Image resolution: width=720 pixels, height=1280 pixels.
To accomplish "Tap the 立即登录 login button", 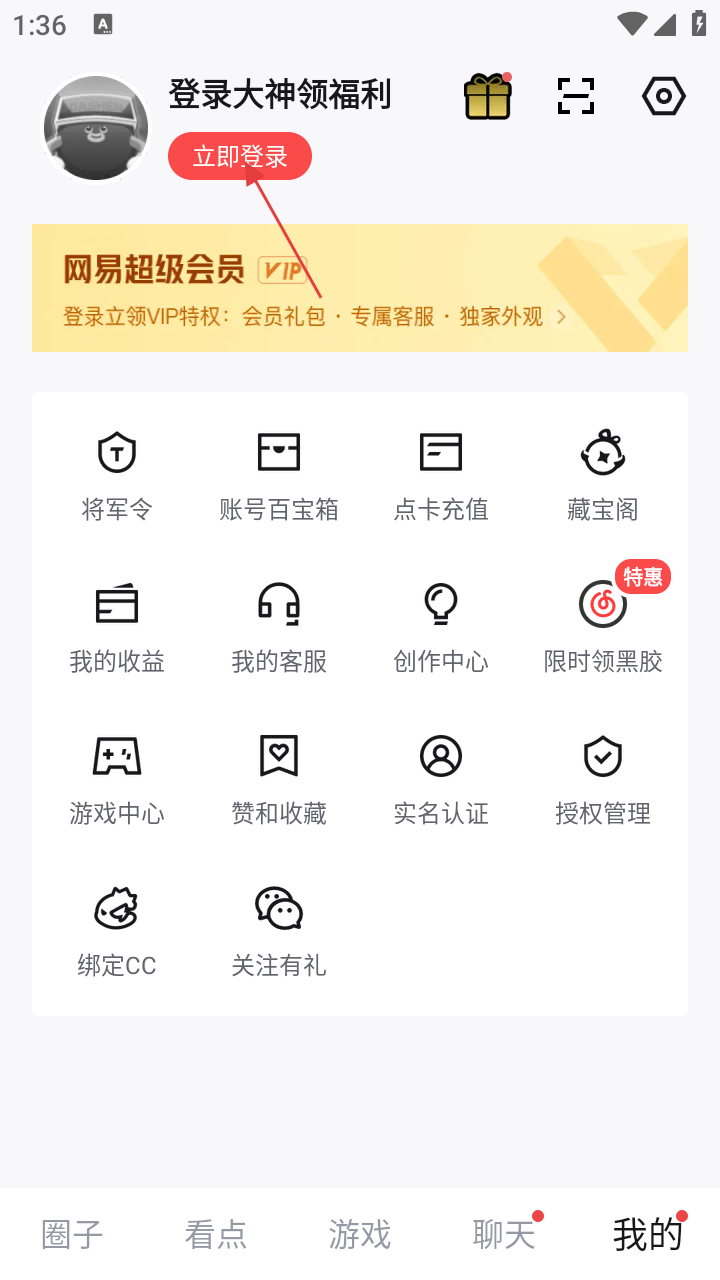I will [x=240, y=157].
